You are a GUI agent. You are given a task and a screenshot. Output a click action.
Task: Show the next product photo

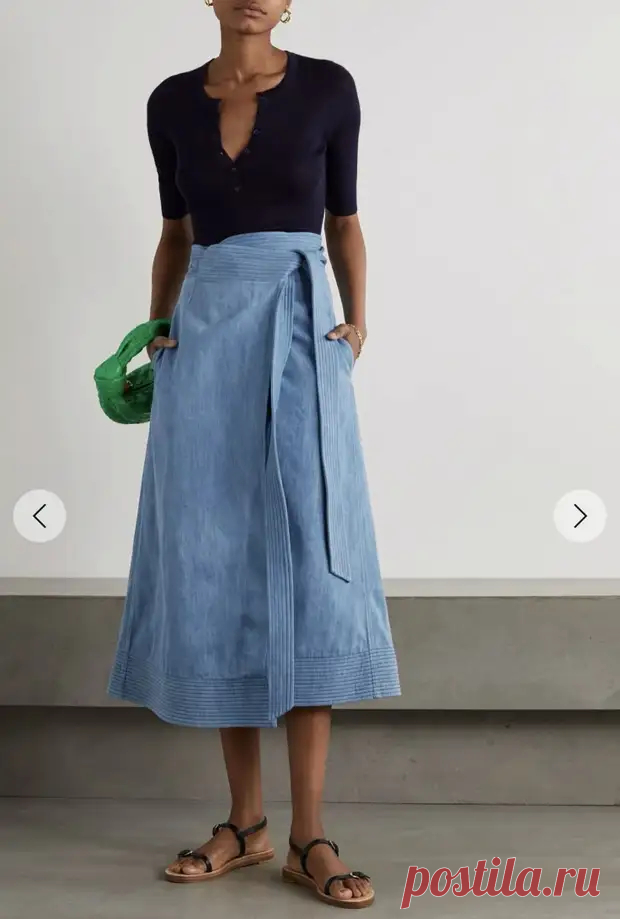(x=579, y=516)
